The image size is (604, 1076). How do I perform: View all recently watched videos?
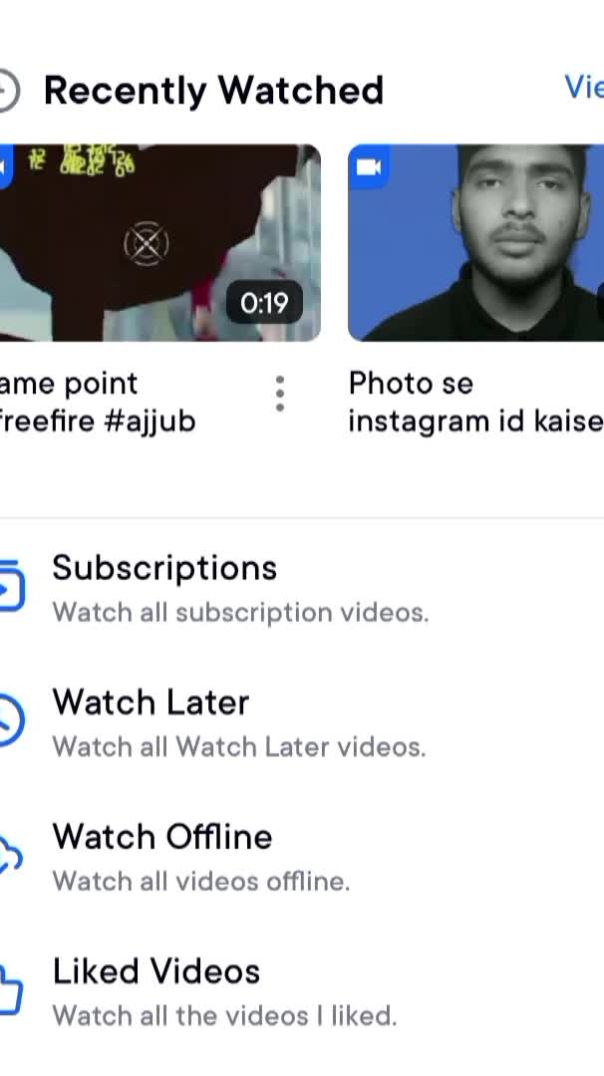tap(584, 88)
